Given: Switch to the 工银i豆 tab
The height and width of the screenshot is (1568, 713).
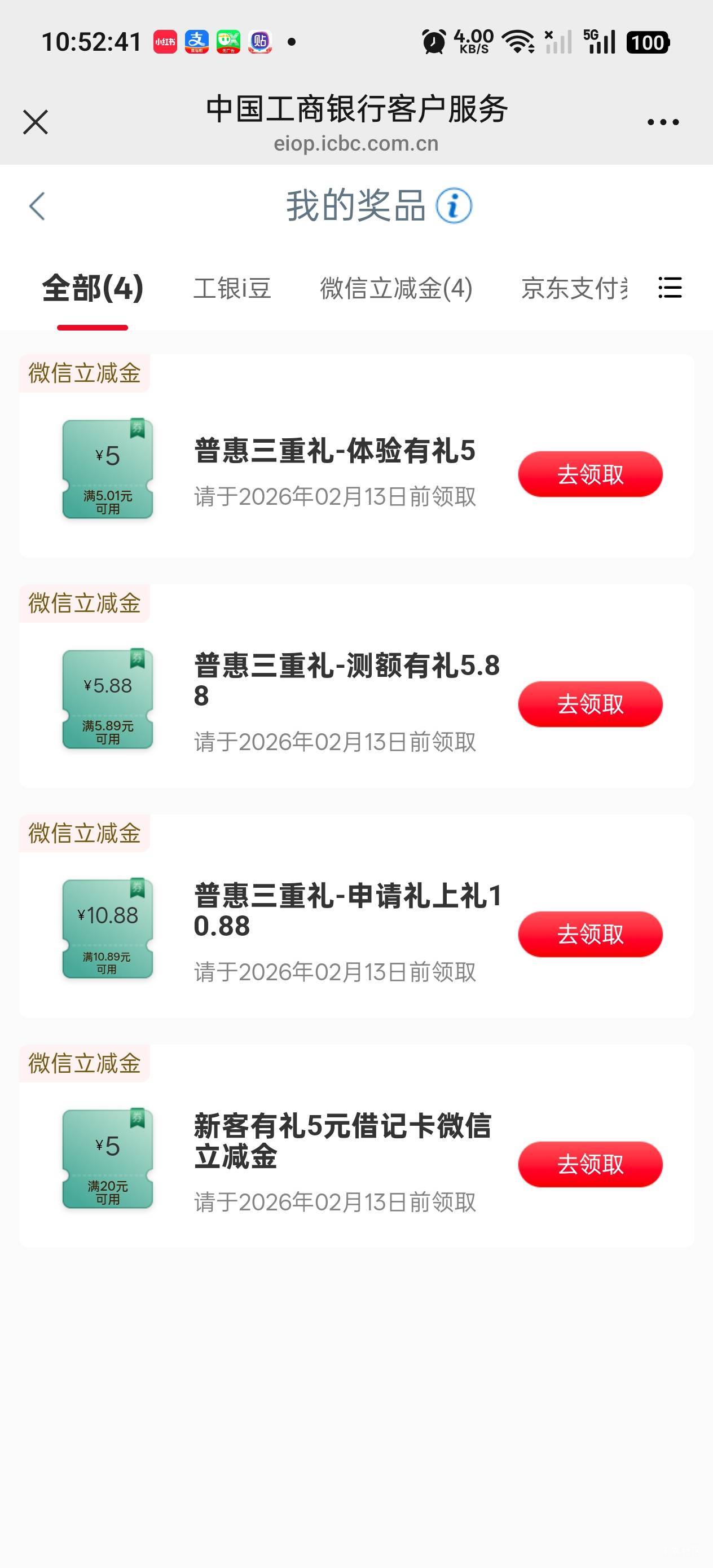Looking at the screenshot, I should tap(232, 288).
